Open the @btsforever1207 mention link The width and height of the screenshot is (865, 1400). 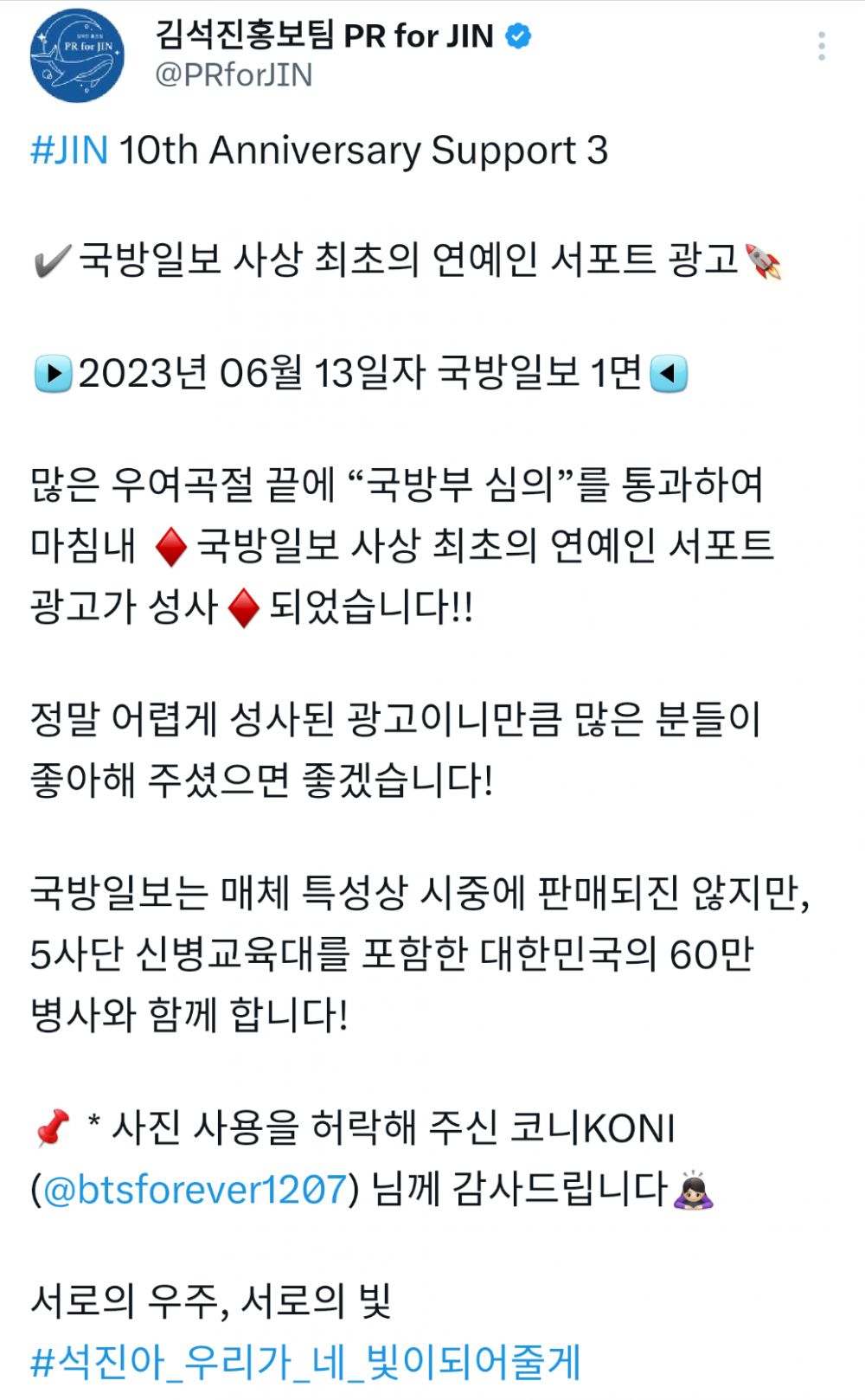195,1190
